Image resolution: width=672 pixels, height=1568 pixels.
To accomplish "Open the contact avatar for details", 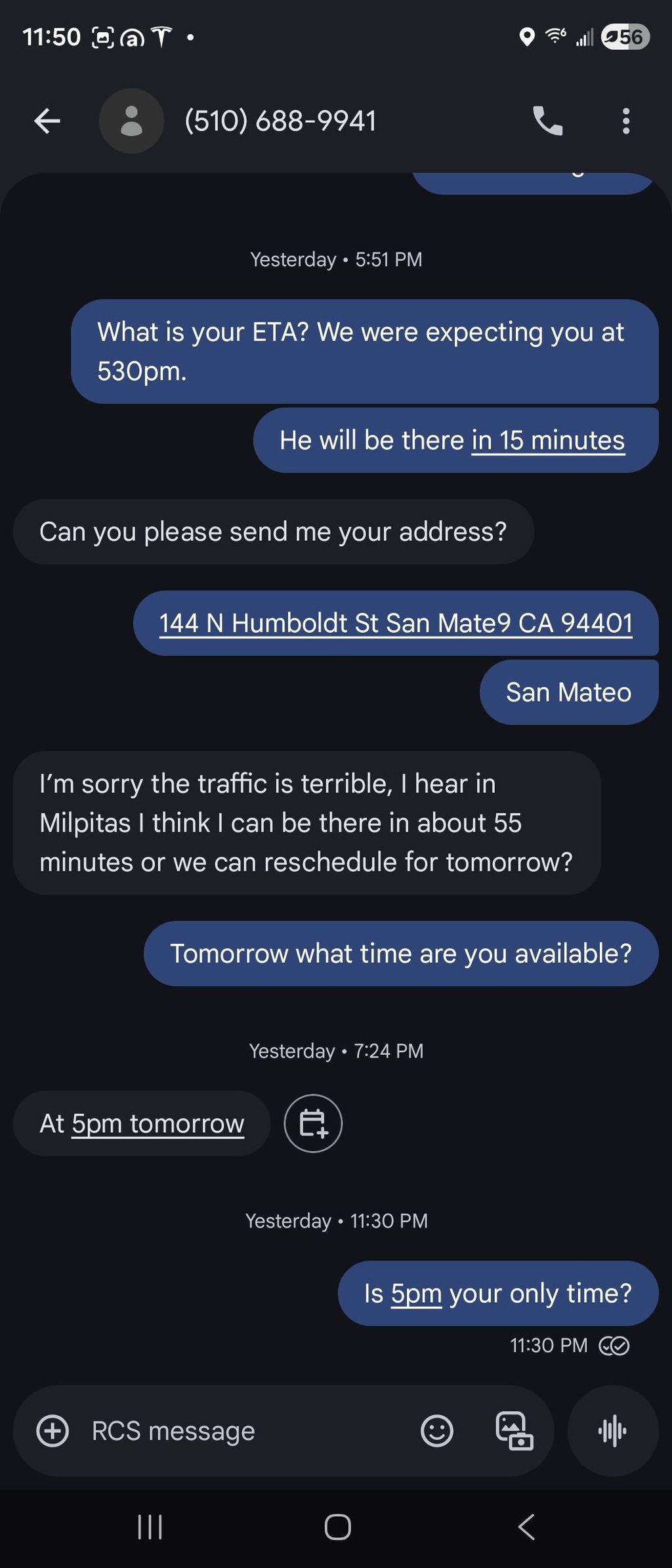I will [x=131, y=121].
